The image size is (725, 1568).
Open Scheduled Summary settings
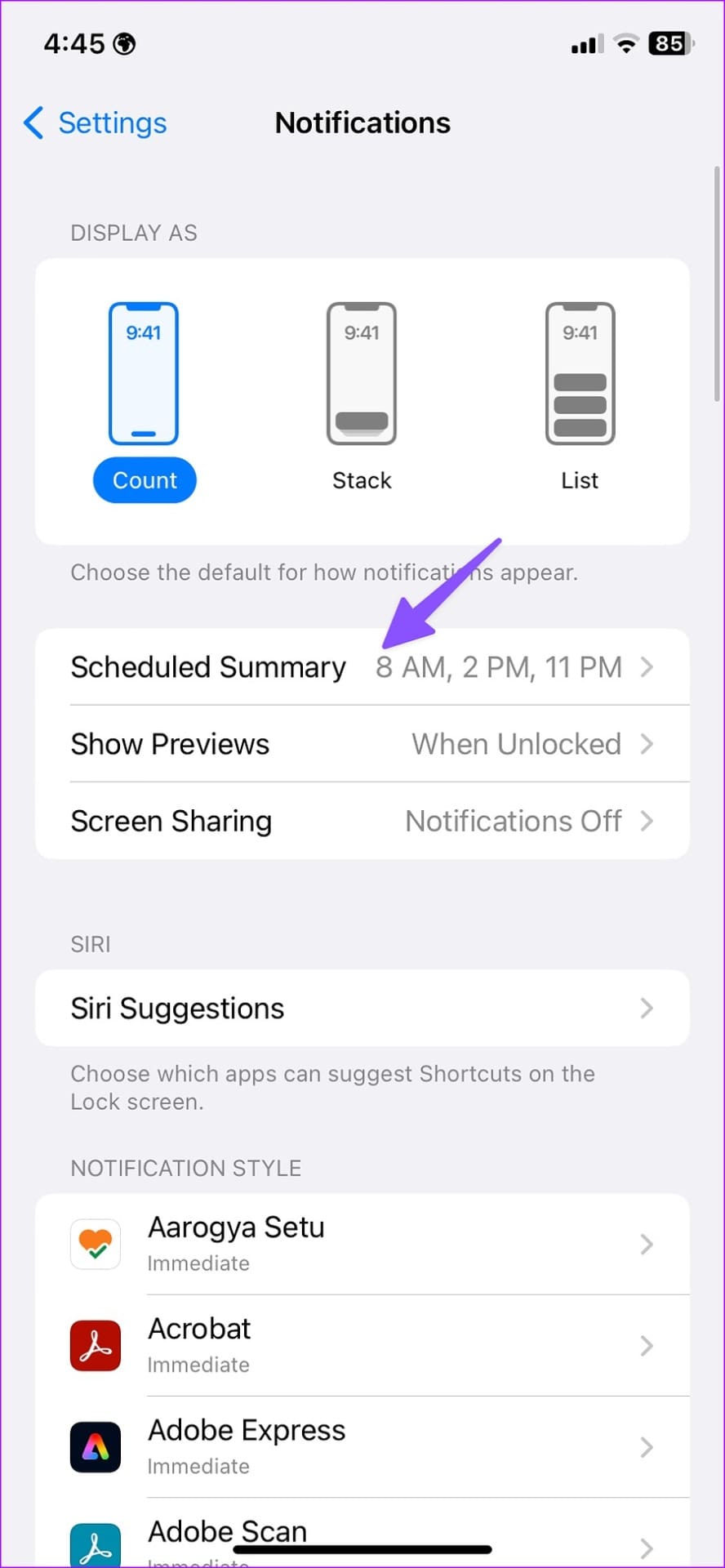tap(362, 667)
